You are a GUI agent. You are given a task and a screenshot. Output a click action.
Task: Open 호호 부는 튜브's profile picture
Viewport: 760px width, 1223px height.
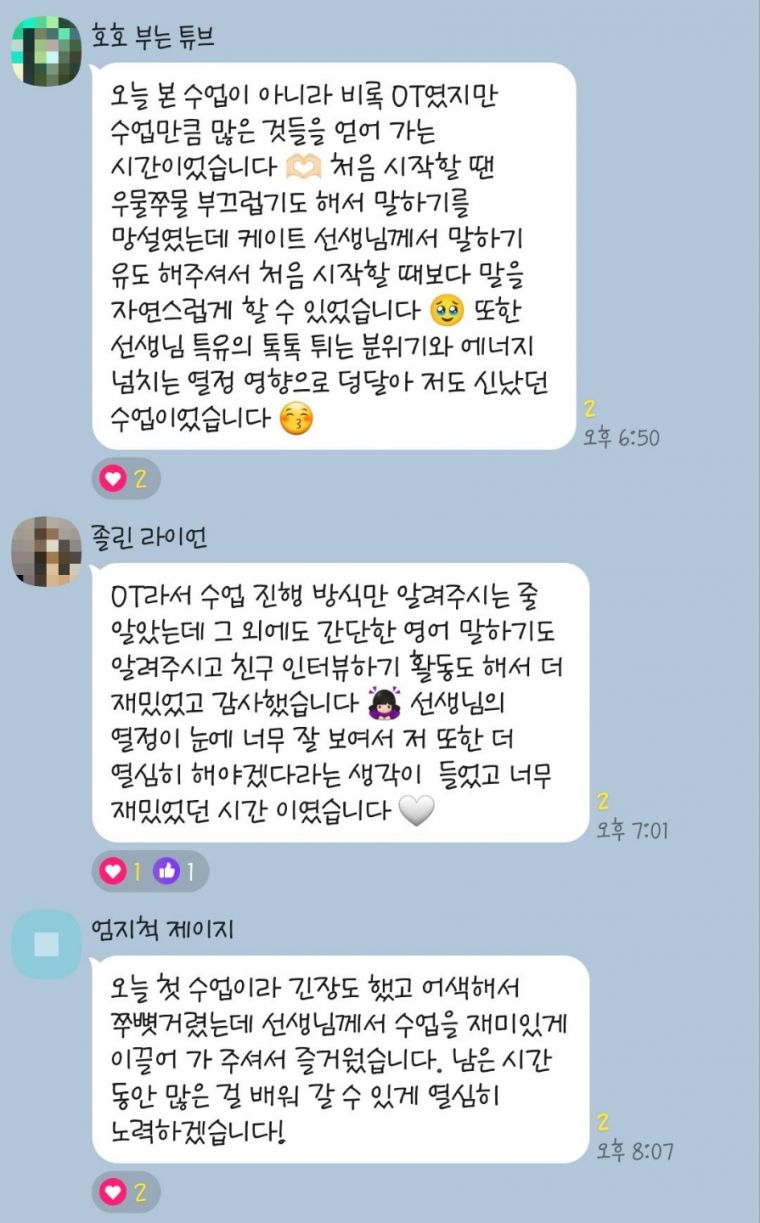click(x=46, y=50)
